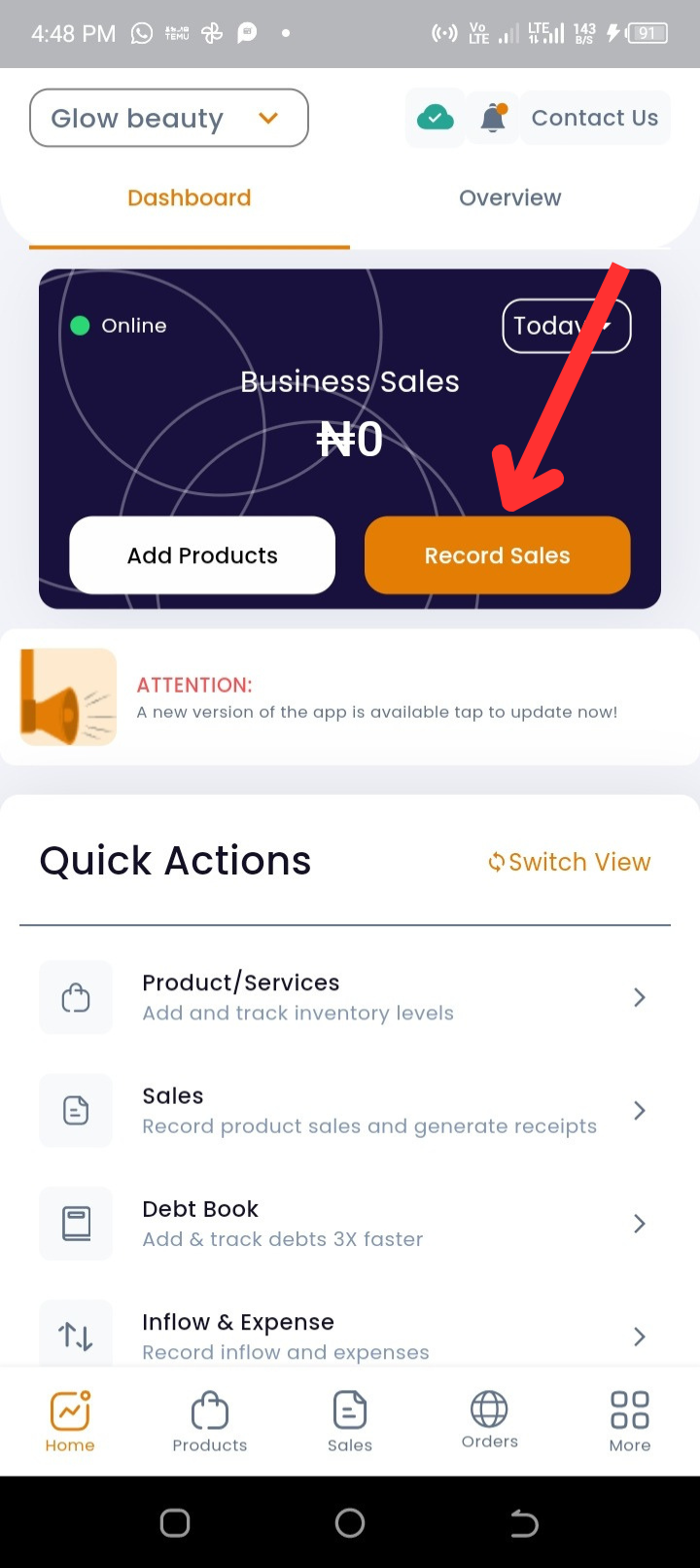Open the Glow beauty business dropdown
This screenshot has height=1568, width=700.
coord(168,118)
